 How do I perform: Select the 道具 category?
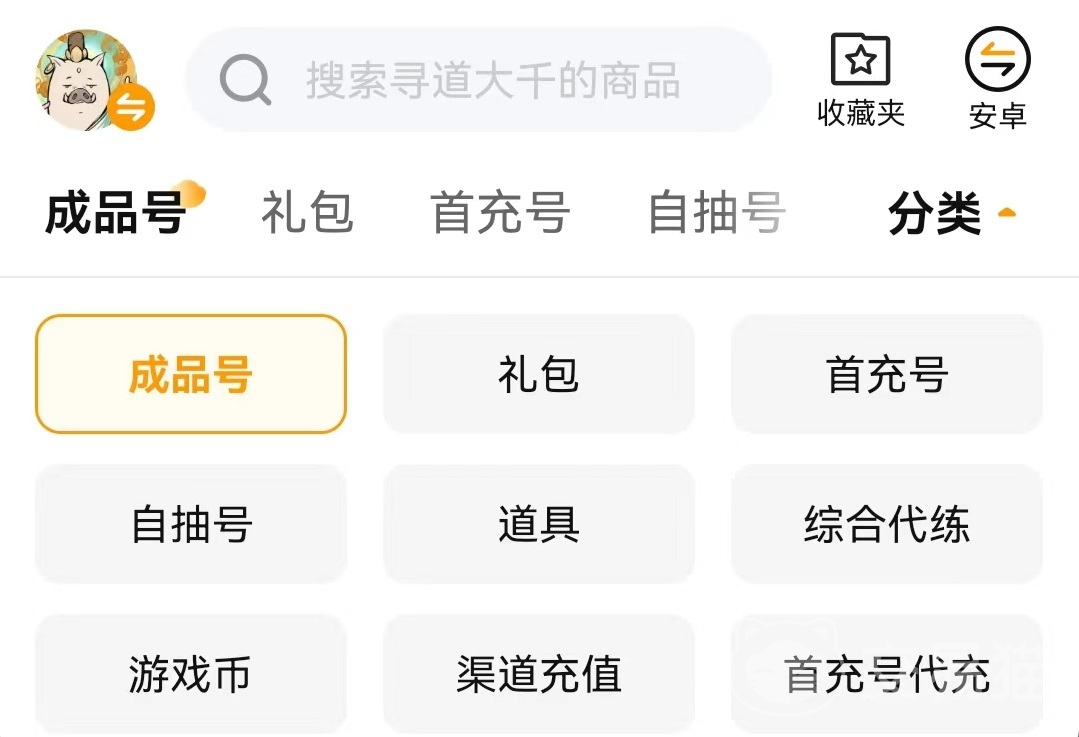coord(539,524)
